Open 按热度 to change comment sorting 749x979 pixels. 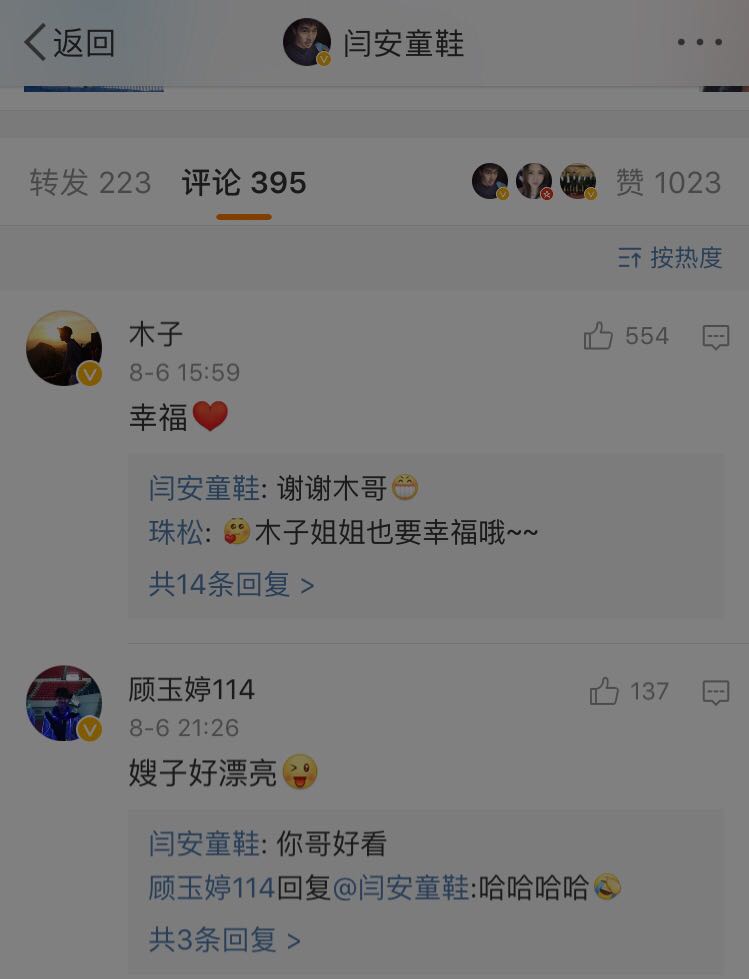(x=685, y=257)
